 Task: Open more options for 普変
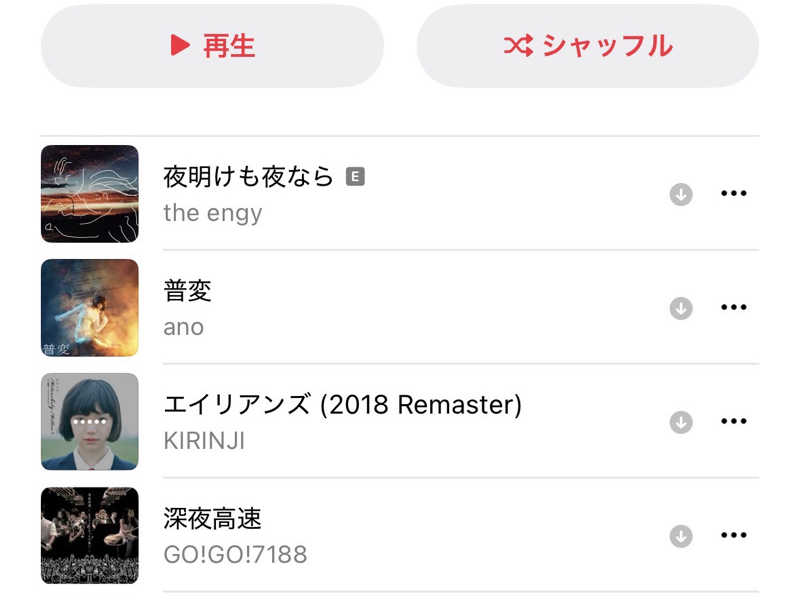[734, 308]
